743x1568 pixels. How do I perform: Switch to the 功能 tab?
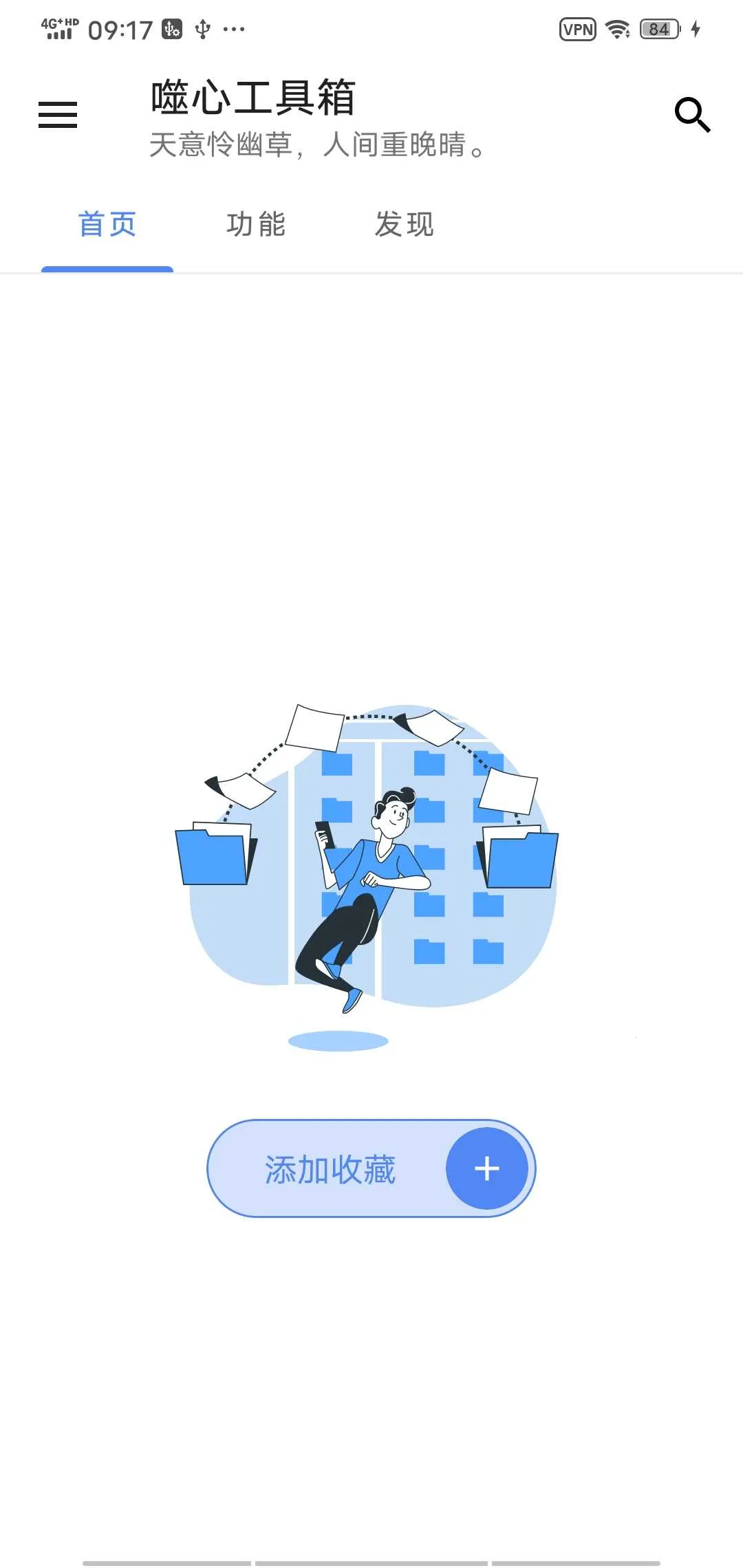[x=256, y=225]
